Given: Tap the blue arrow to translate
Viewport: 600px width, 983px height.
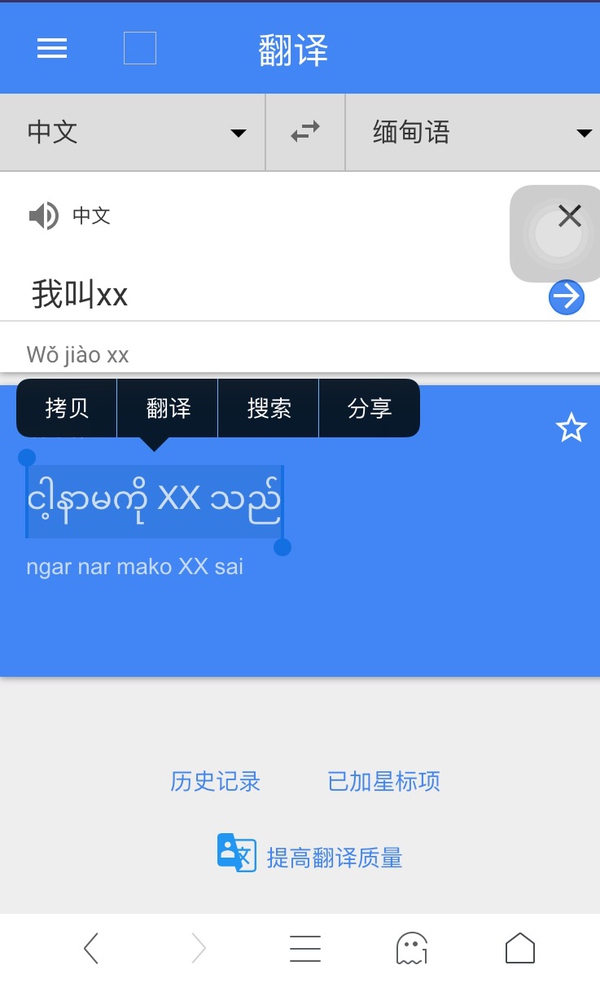Looking at the screenshot, I should point(566,297).
